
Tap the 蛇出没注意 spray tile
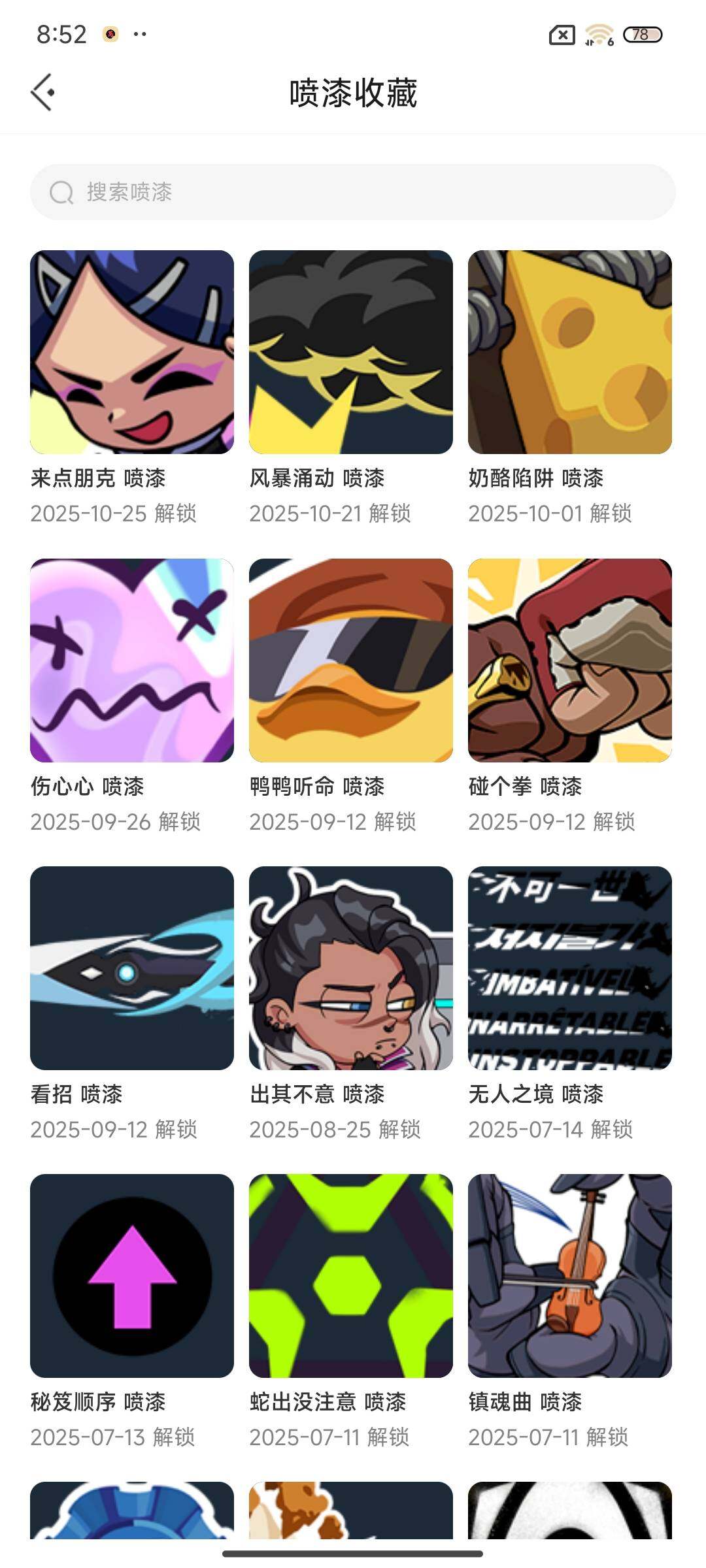point(351,1276)
